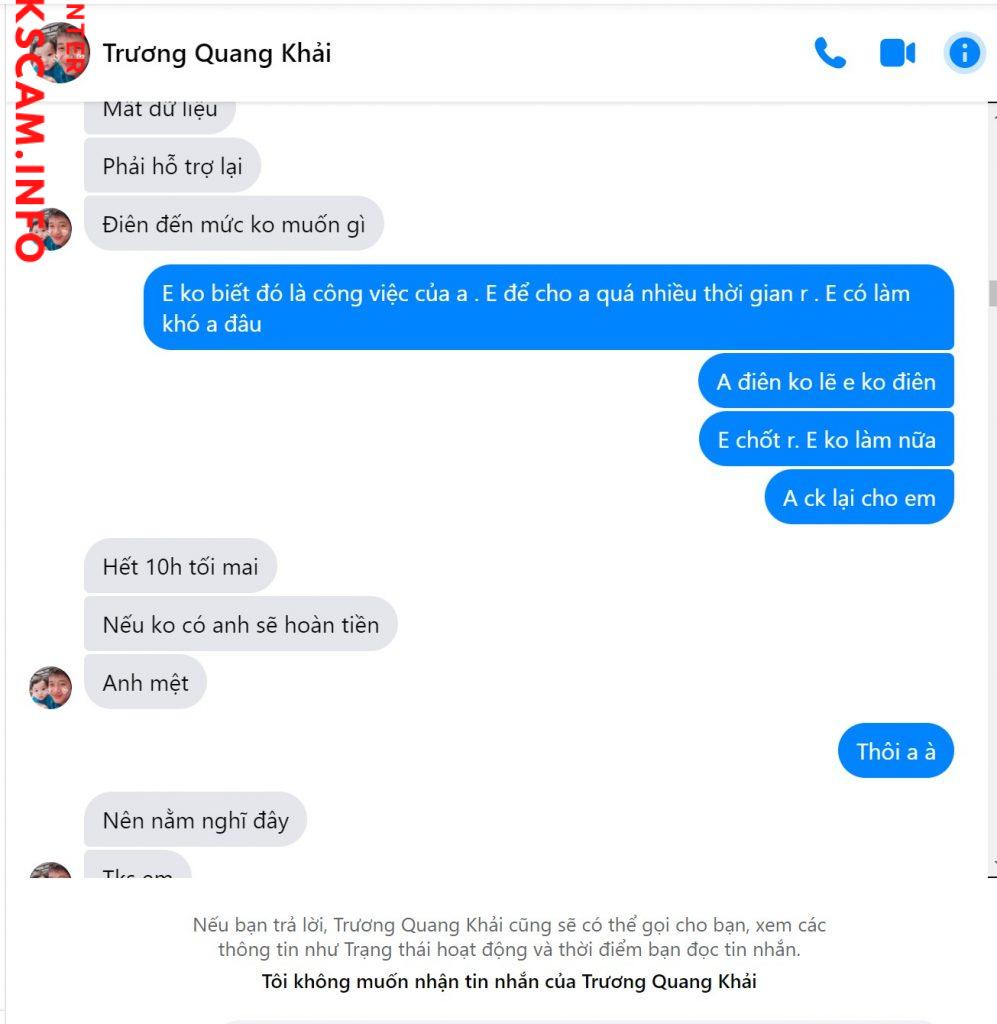Tap "Tôi không muốn nhận tin nhắn" link
997x1024 pixels.
tap(509, 981)
